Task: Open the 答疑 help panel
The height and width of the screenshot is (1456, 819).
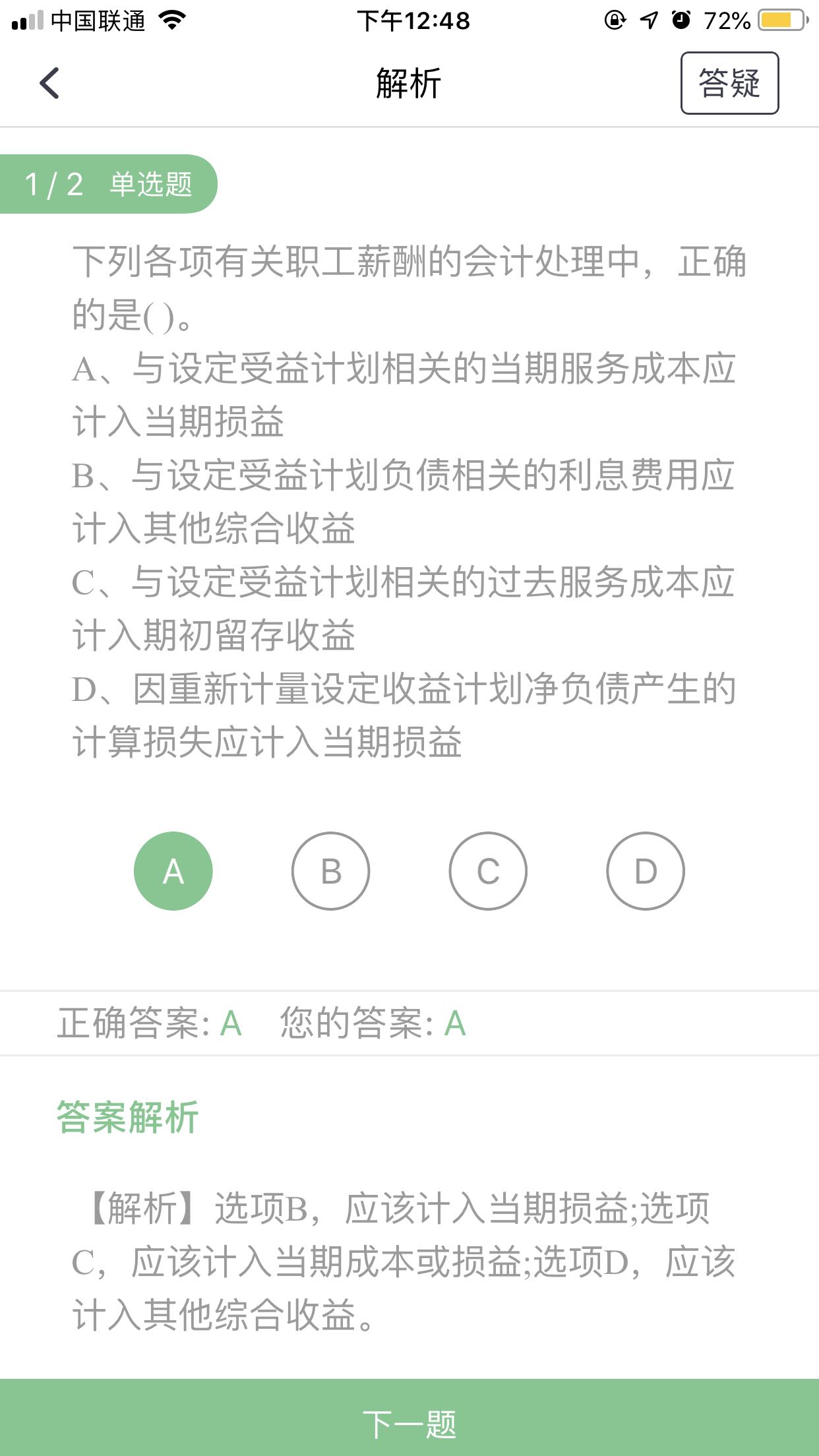Action: coord(730,83)
